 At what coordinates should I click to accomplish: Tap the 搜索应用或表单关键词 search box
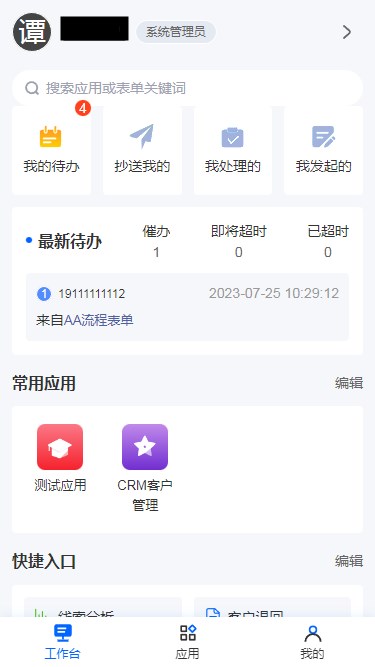coord(188,88)
